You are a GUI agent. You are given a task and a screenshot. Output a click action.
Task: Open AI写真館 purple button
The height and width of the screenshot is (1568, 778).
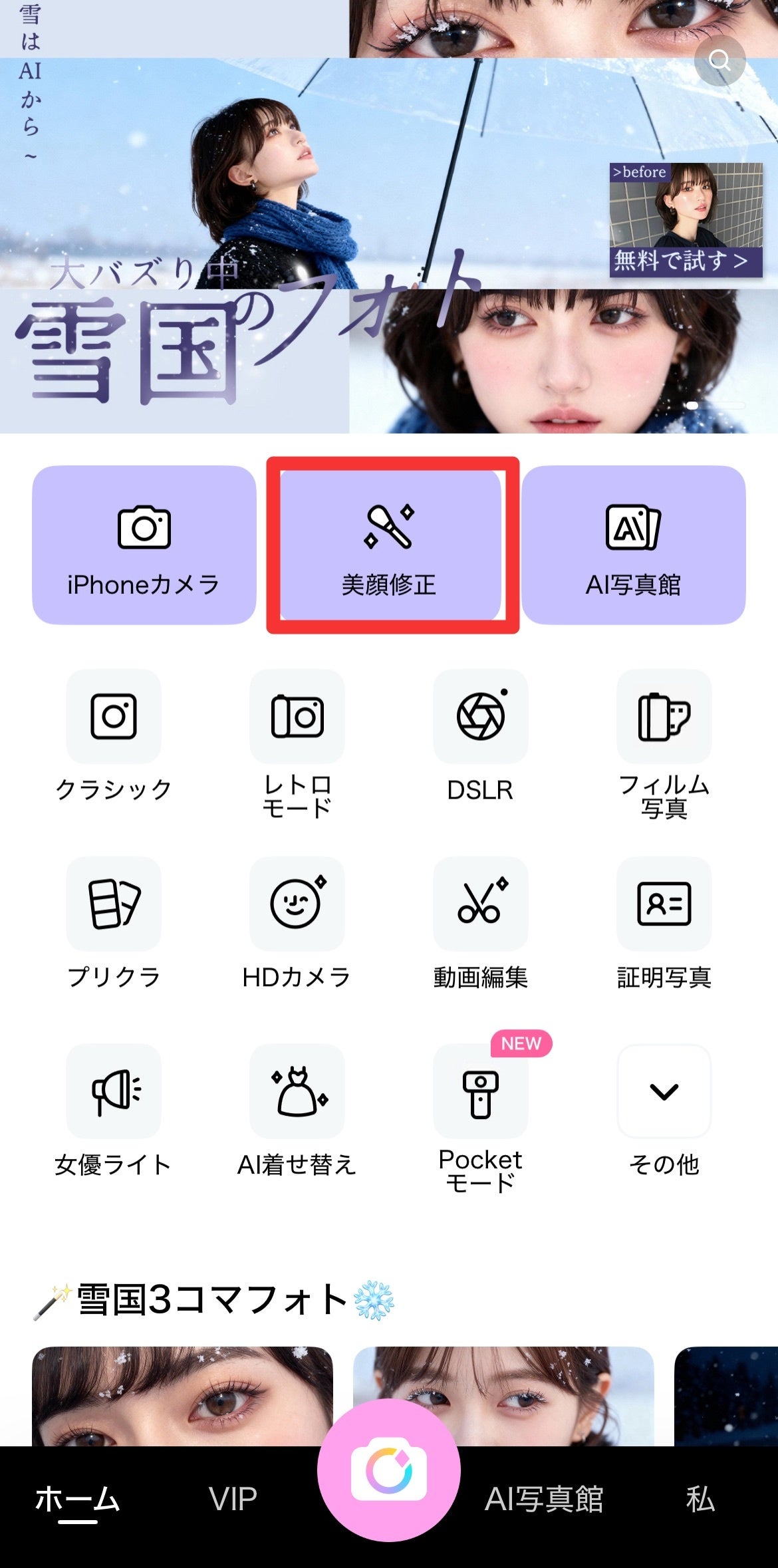[x=633, y=545]
